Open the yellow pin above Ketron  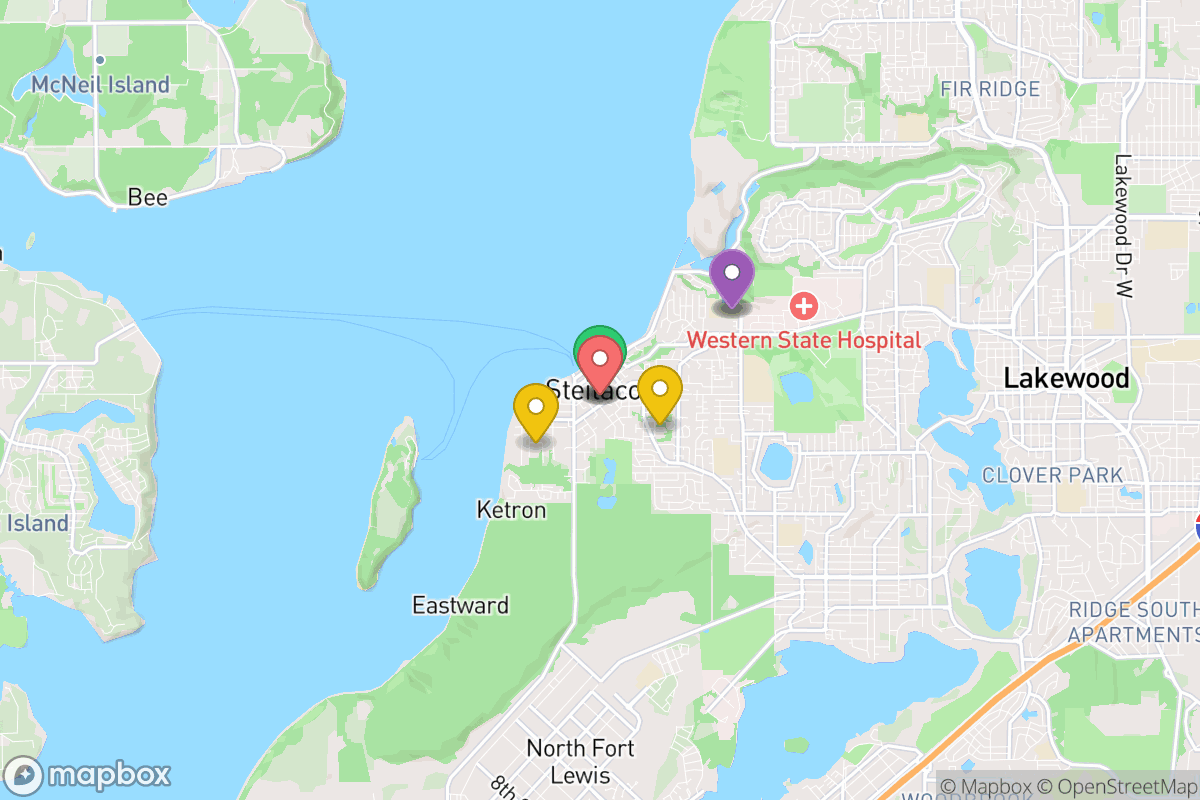536,408
